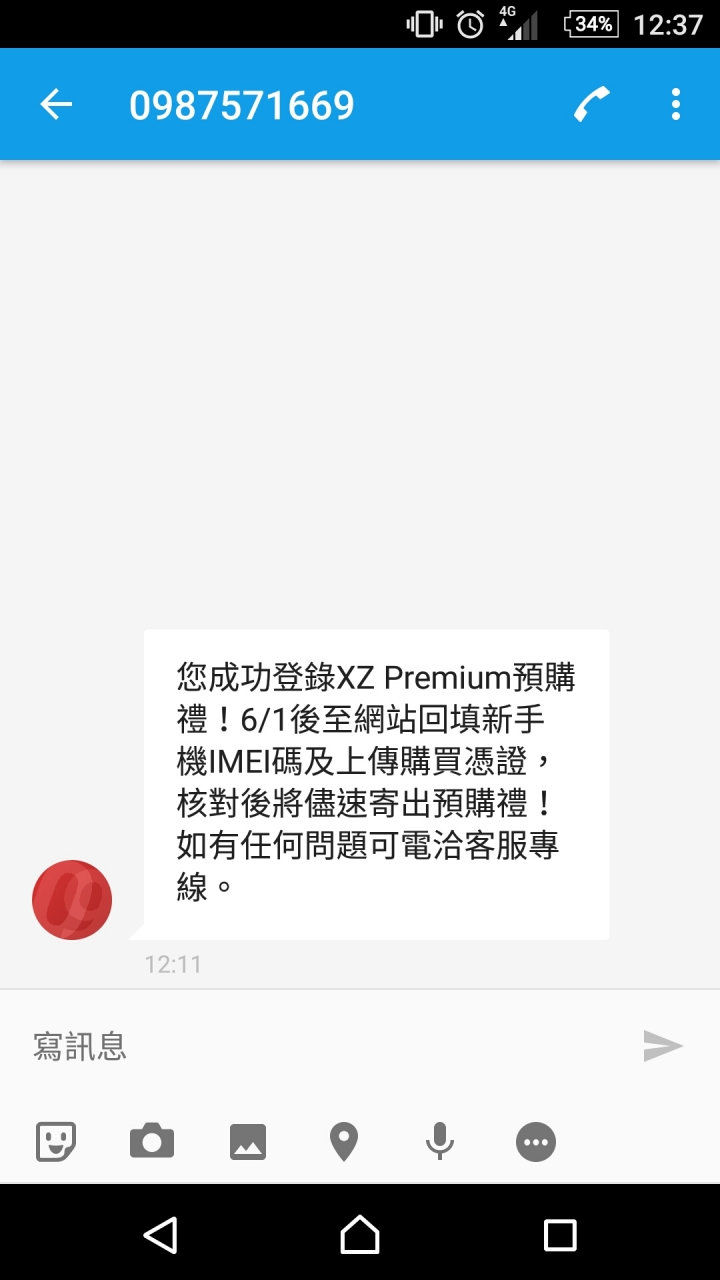Open the overflow menu

[676, 104]
